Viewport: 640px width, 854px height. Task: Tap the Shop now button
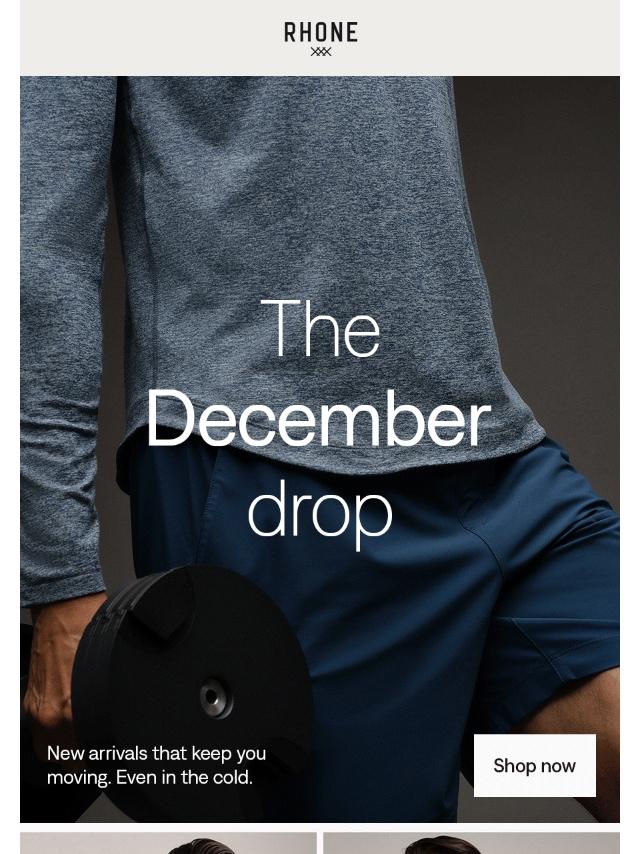point(534,765)
